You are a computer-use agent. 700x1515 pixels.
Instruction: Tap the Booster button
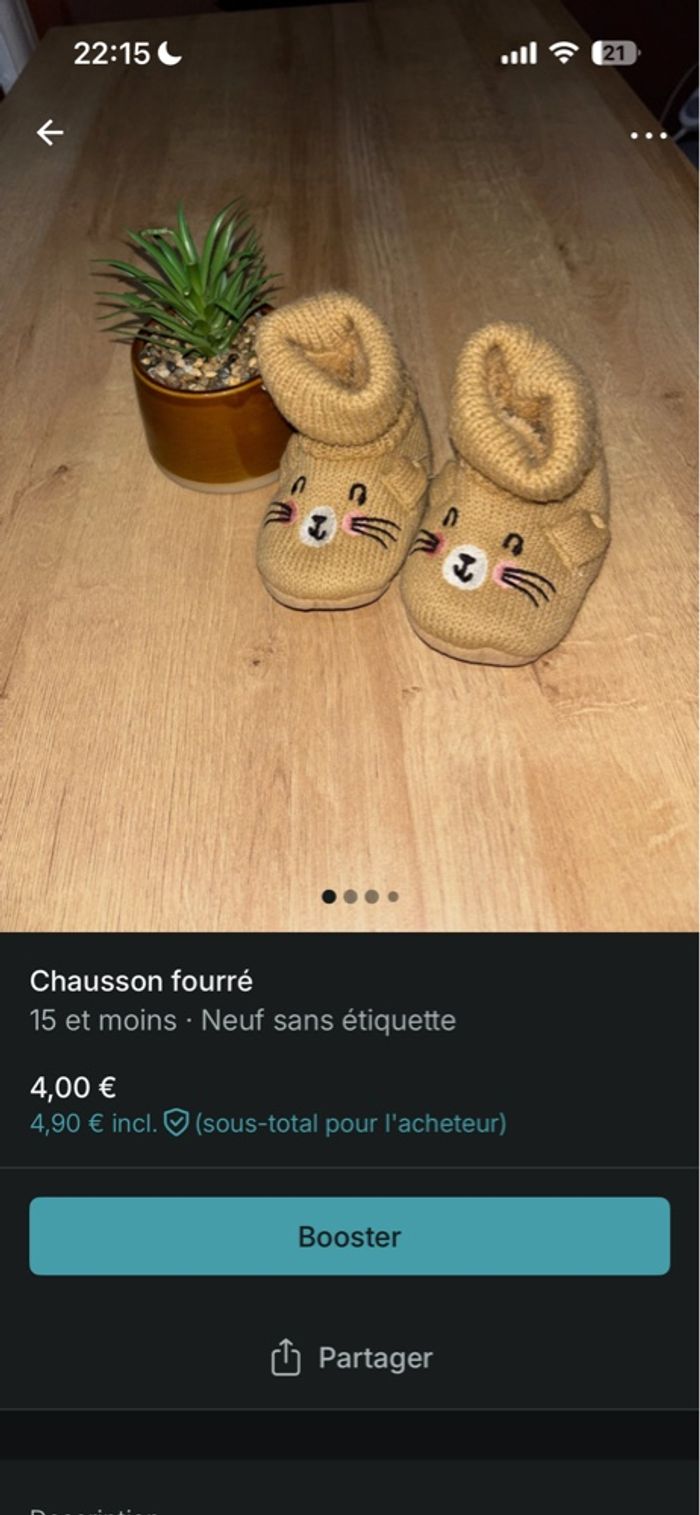349,1236
